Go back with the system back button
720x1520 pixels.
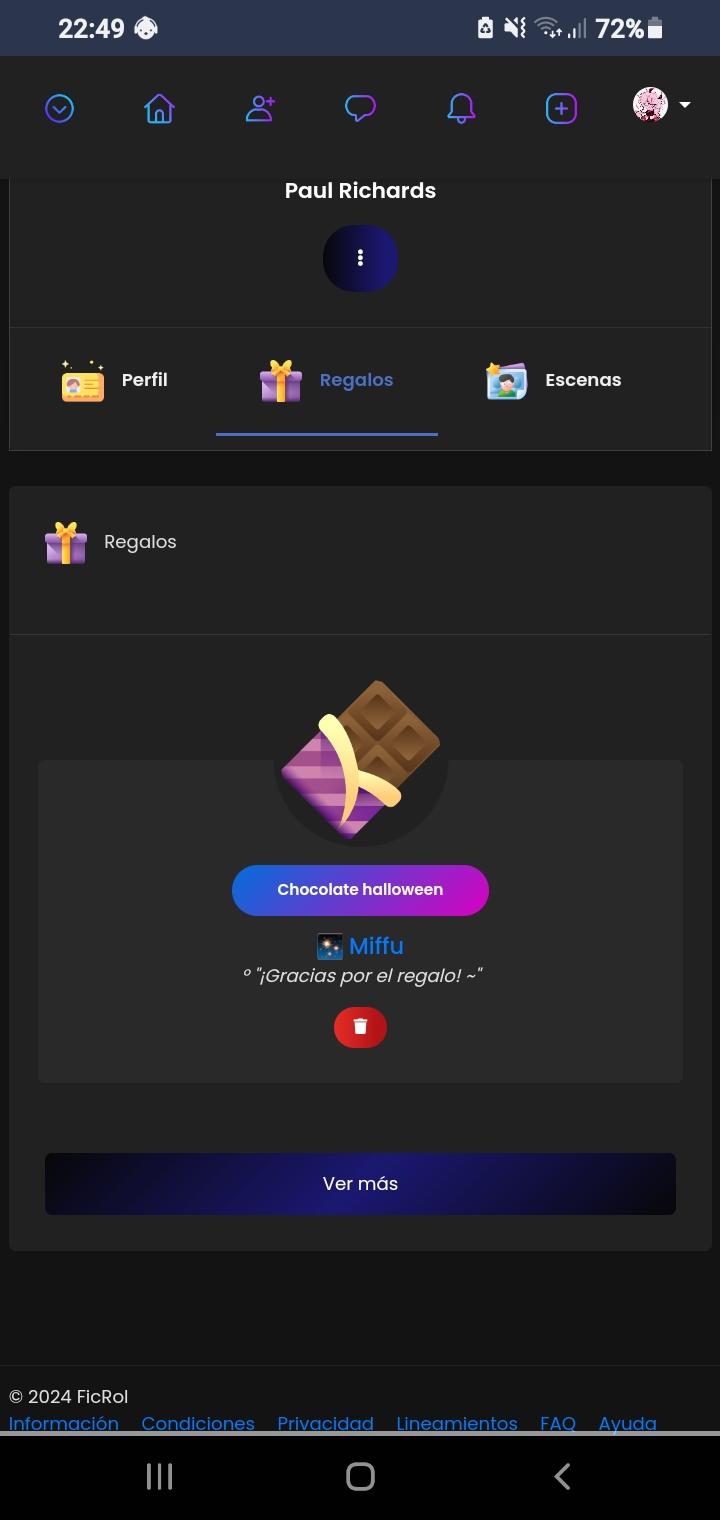tap(562, 1476)
